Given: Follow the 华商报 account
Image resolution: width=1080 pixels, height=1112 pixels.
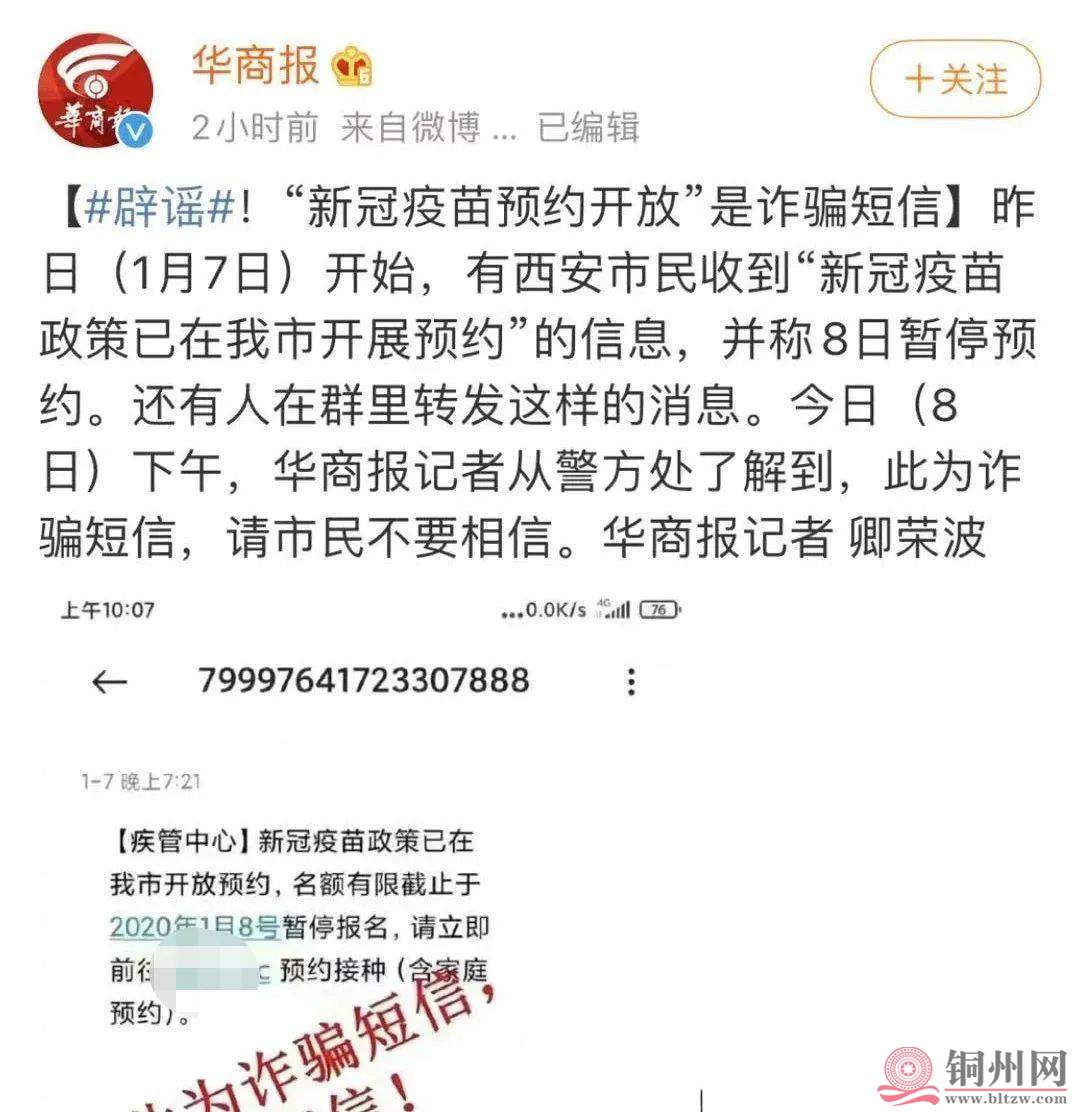Looking at the screenshot, I should (x=955, y=79).
